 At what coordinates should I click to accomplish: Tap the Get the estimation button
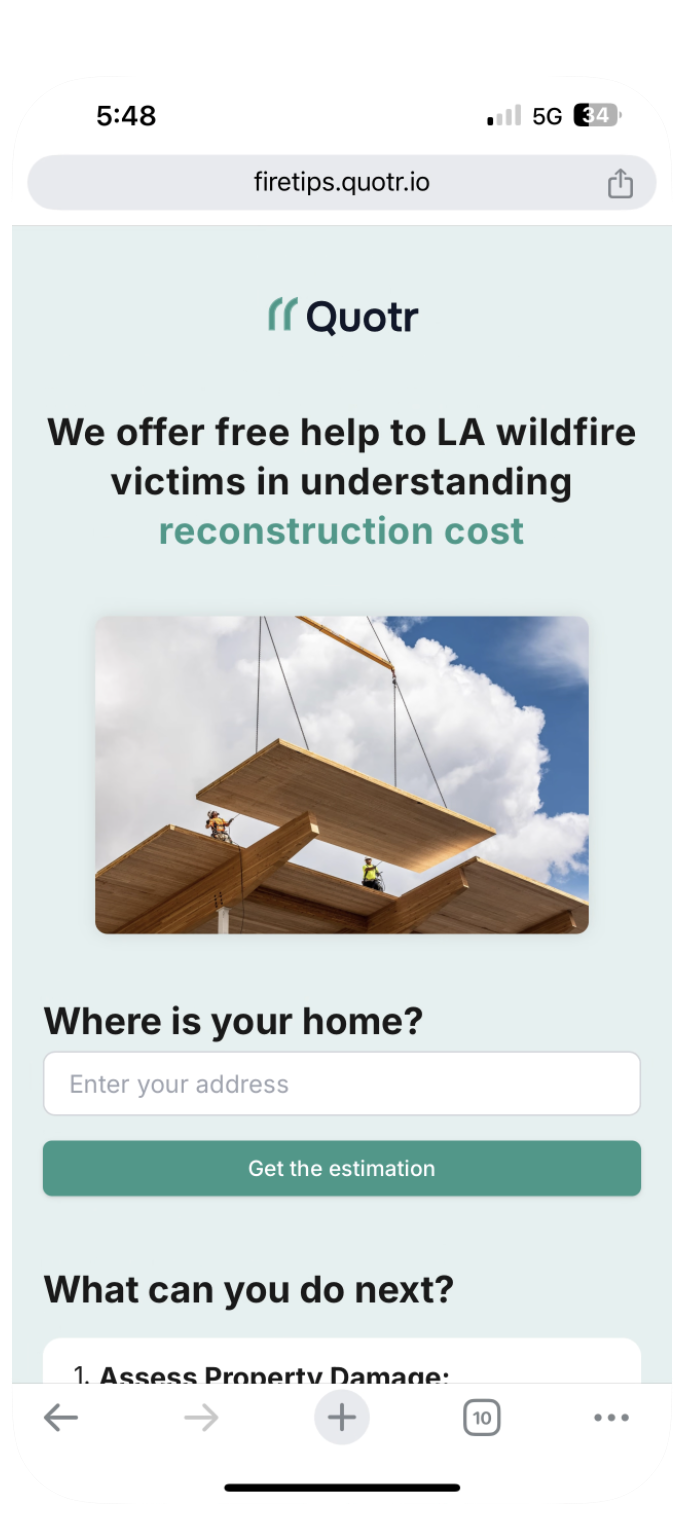341,1168
